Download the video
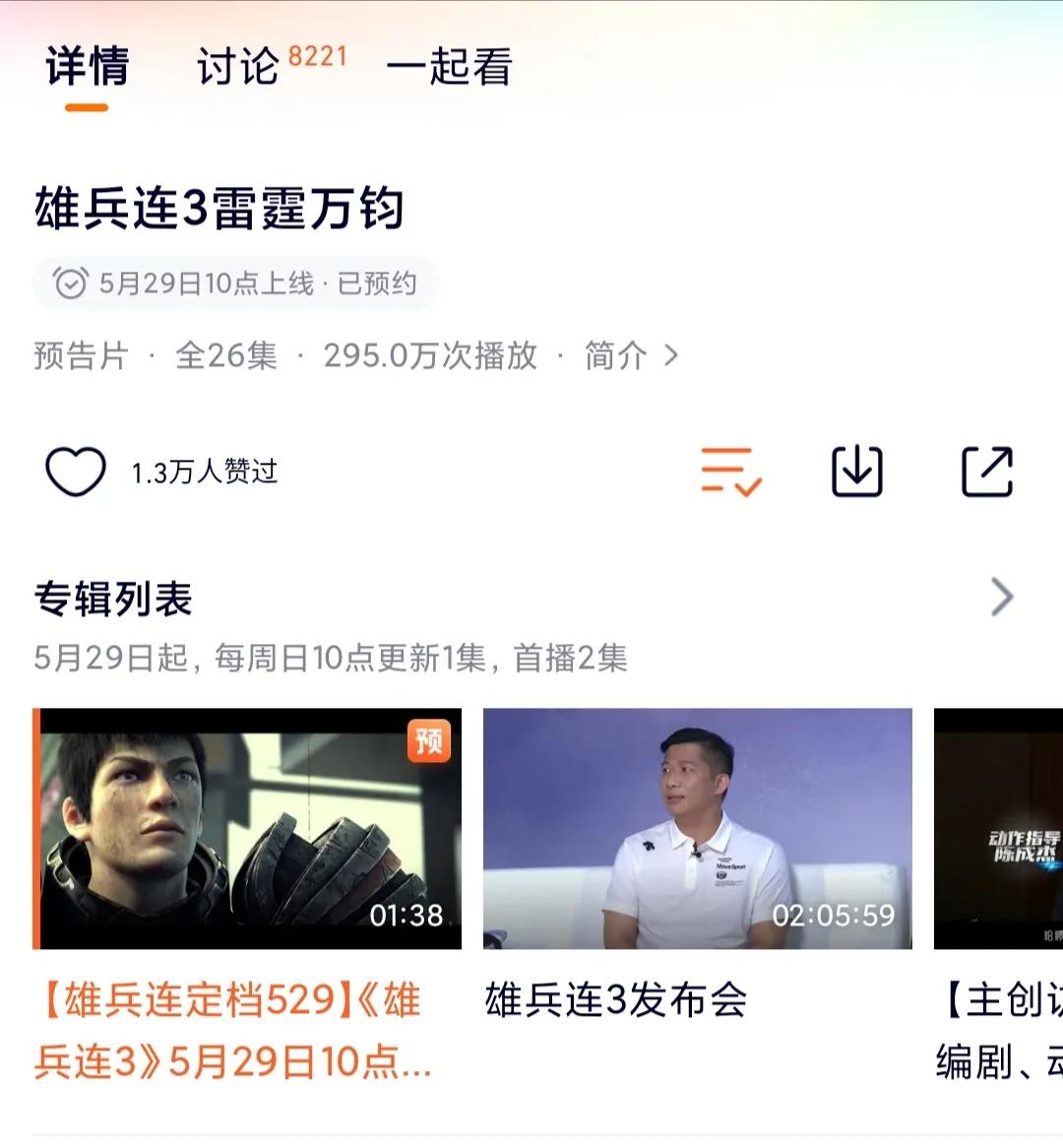1063x1148 pixels. pyautogui.click(x=856, y=471)
